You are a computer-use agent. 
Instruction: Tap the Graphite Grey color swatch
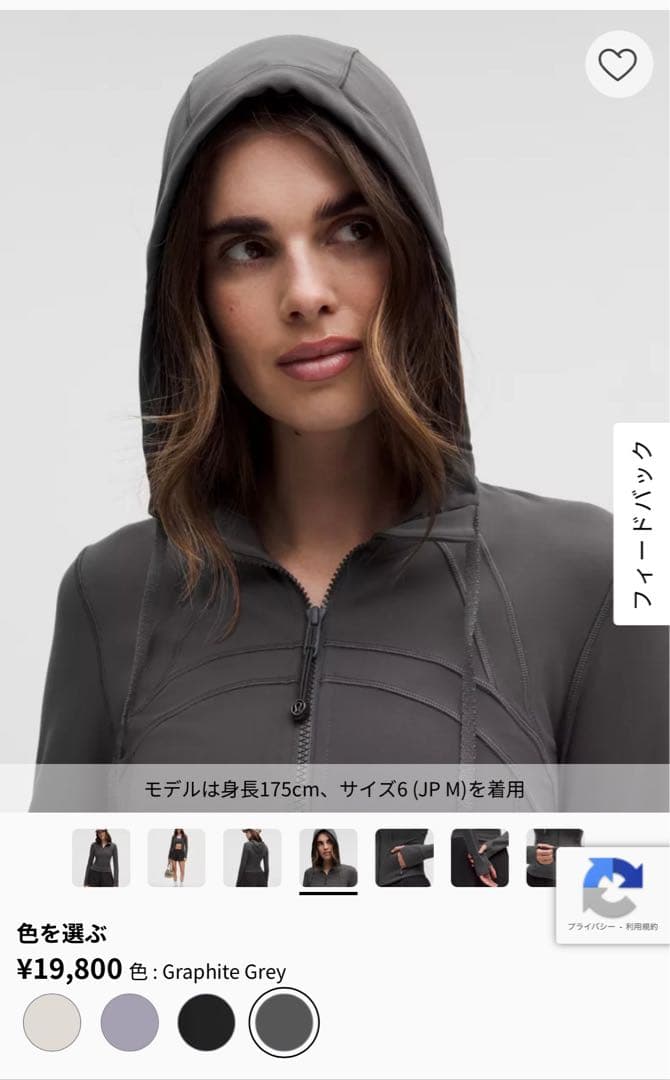pos(284,1022)
